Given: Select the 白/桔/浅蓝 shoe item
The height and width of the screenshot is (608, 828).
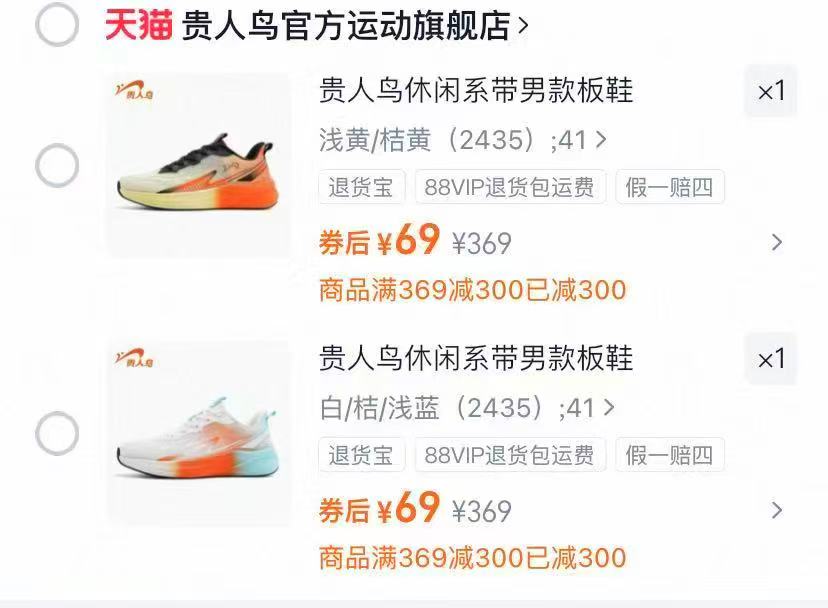Looking at the screenshot, I should (x=57, y=434).
